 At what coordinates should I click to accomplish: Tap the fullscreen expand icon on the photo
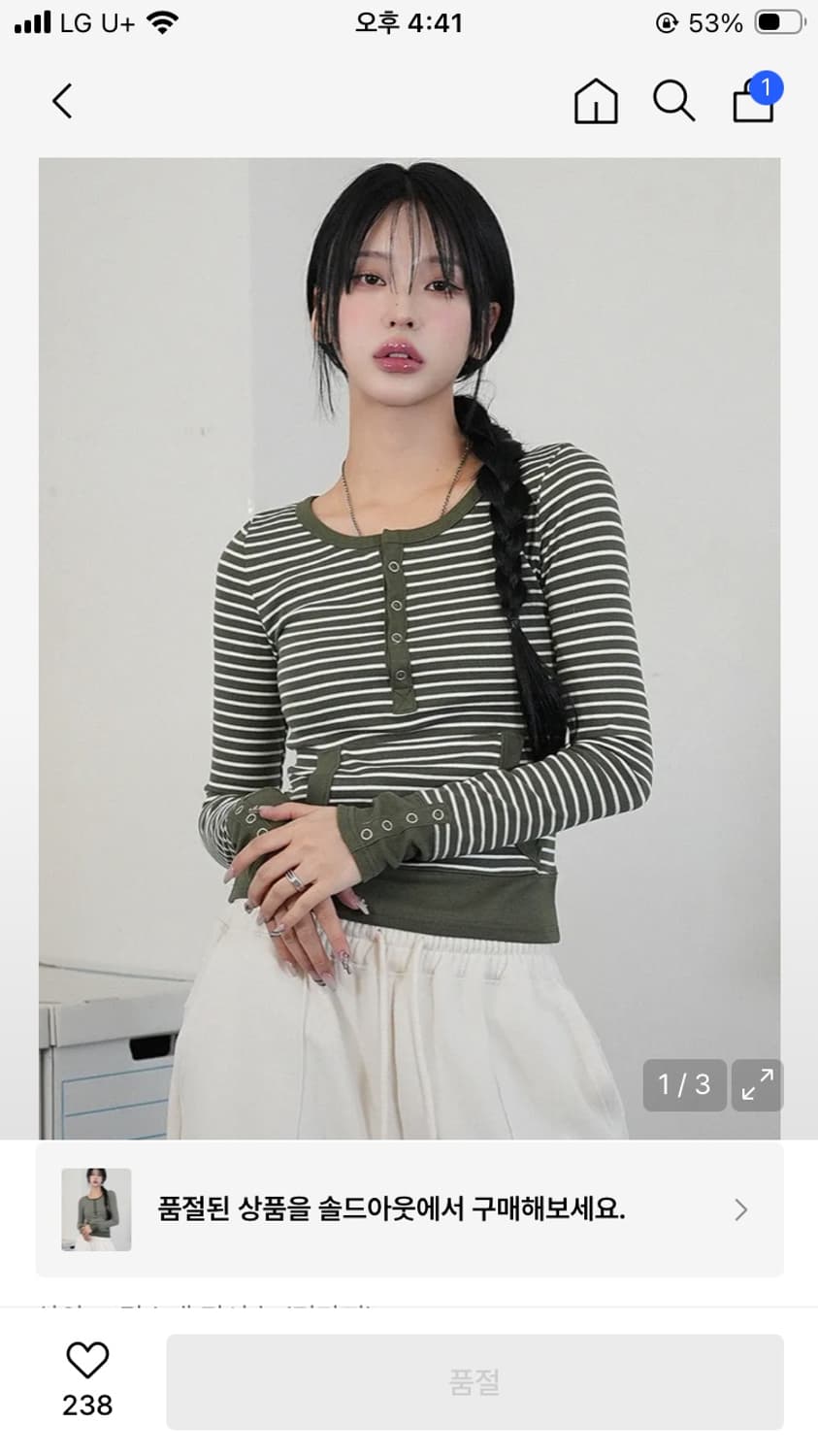click(757, 1085)
